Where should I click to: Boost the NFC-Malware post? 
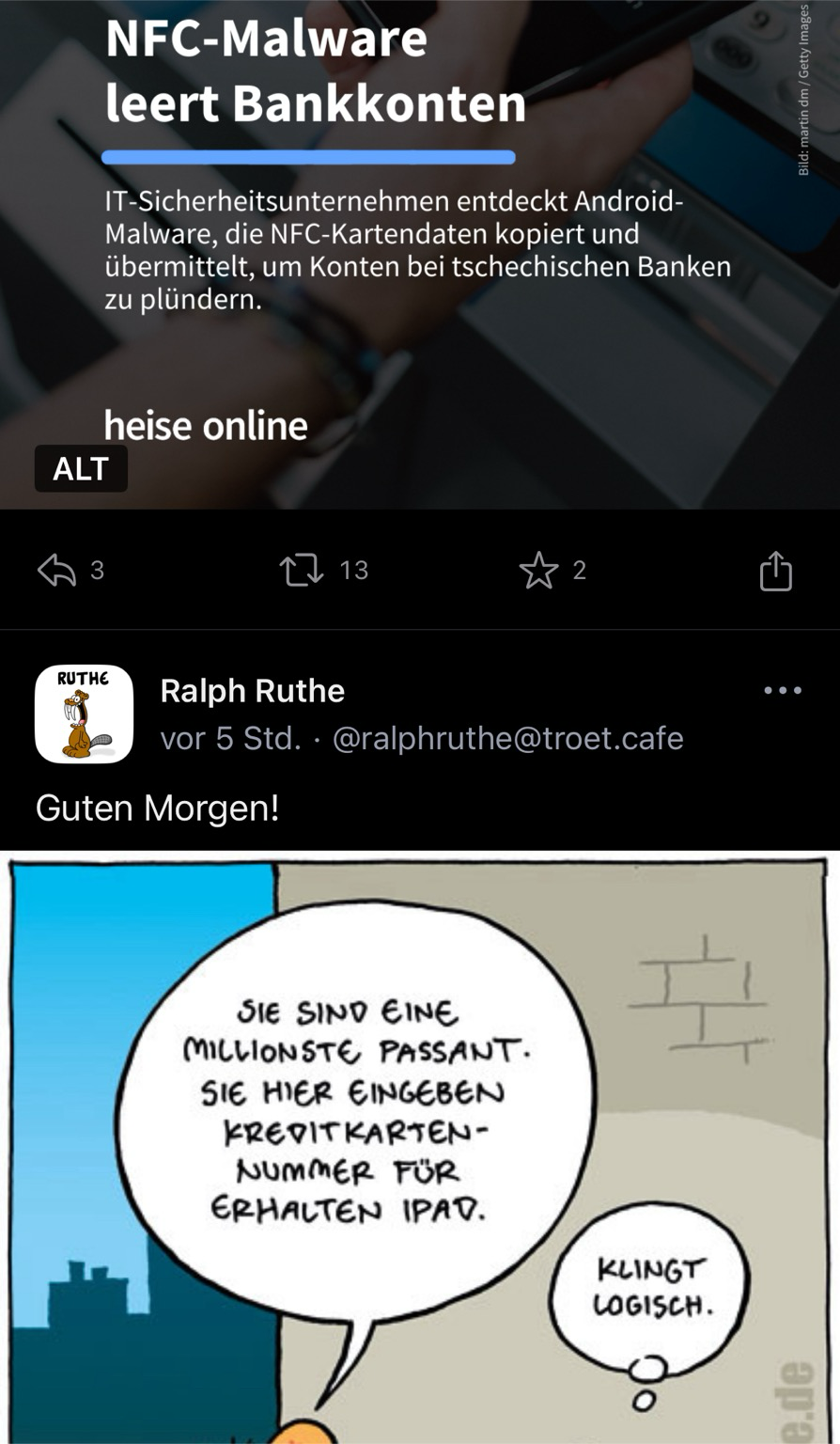pyautogui.click(x=302, y=571)
